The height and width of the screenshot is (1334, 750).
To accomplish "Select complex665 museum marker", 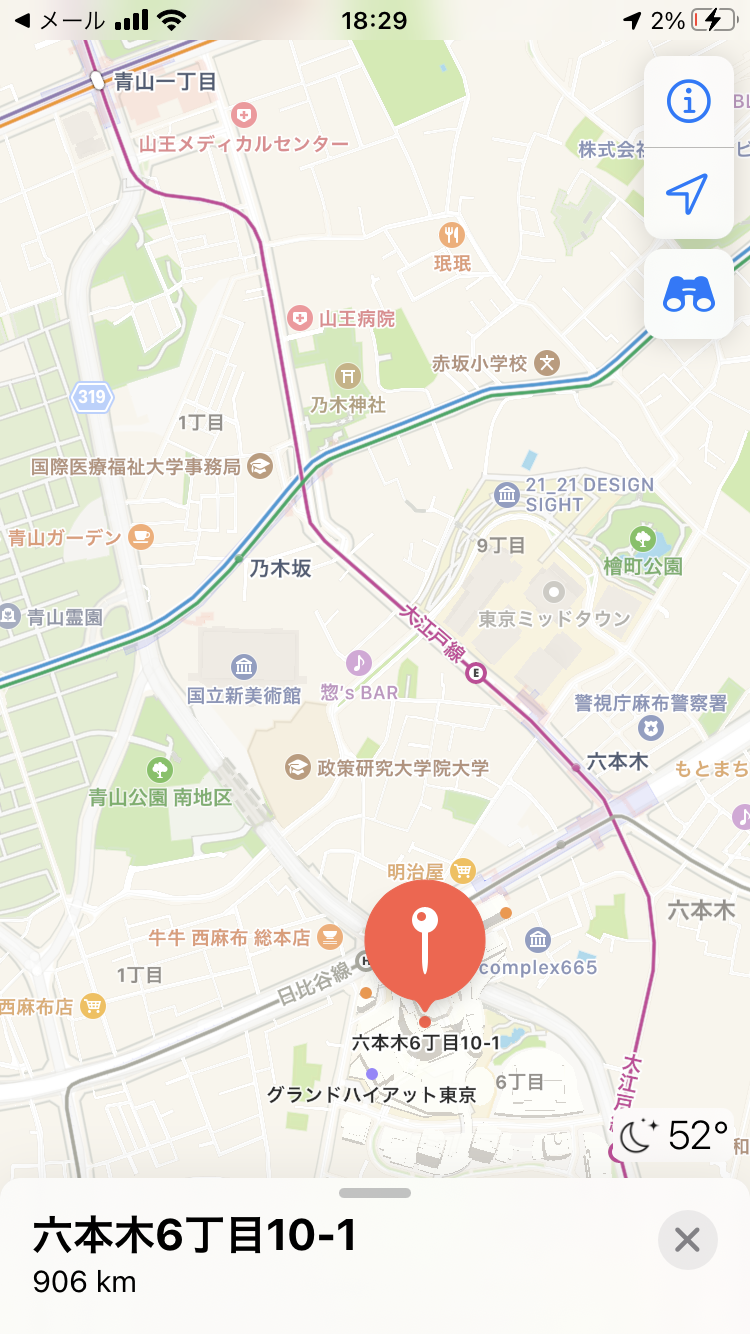I will (538, 940).
